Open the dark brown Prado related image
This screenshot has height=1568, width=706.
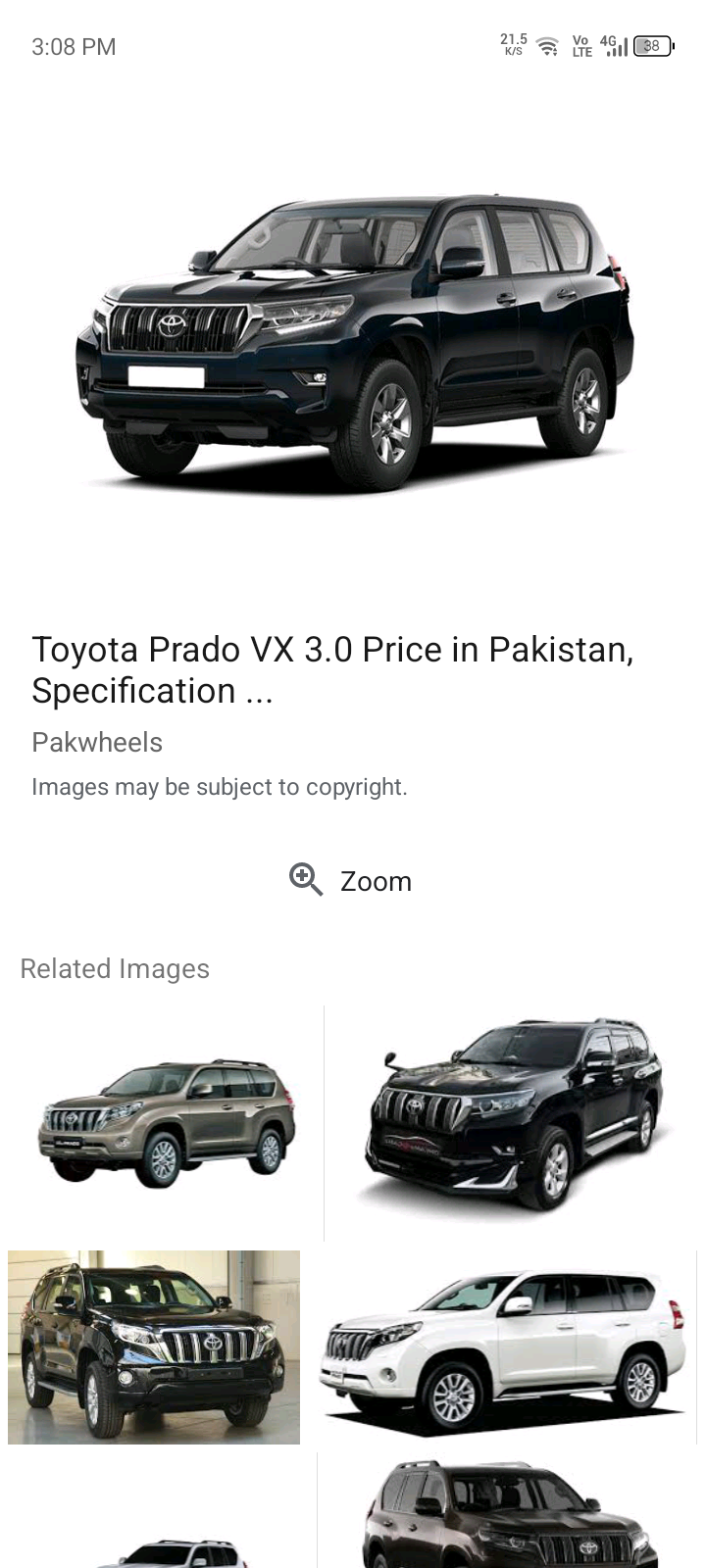[x=510, y=1514]
